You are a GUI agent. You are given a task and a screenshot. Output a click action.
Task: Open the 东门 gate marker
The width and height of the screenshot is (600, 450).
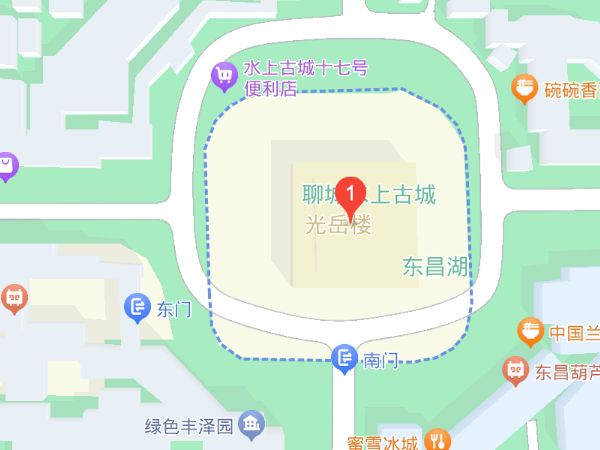(137, 308)
